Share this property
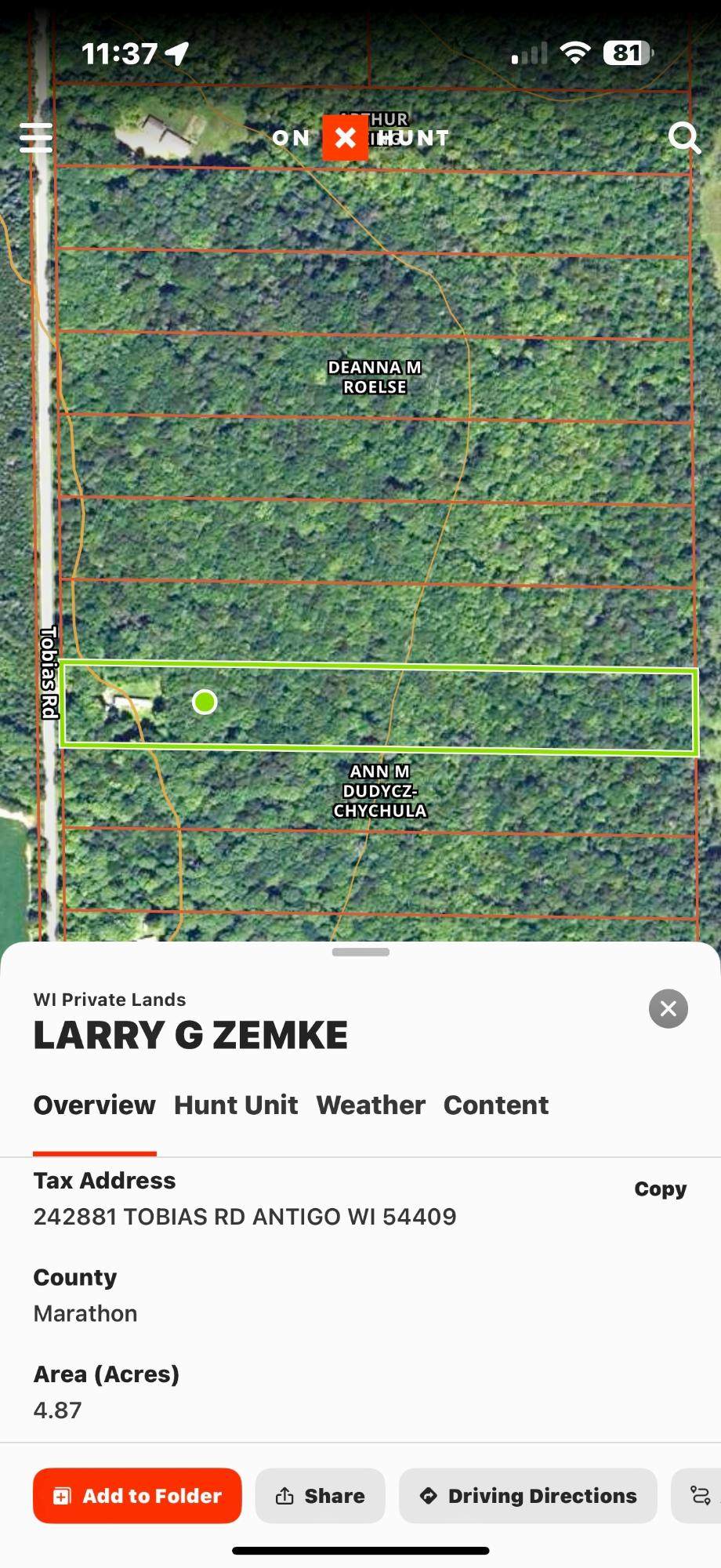This screenshot has height=1568, width=721. 320,1496
